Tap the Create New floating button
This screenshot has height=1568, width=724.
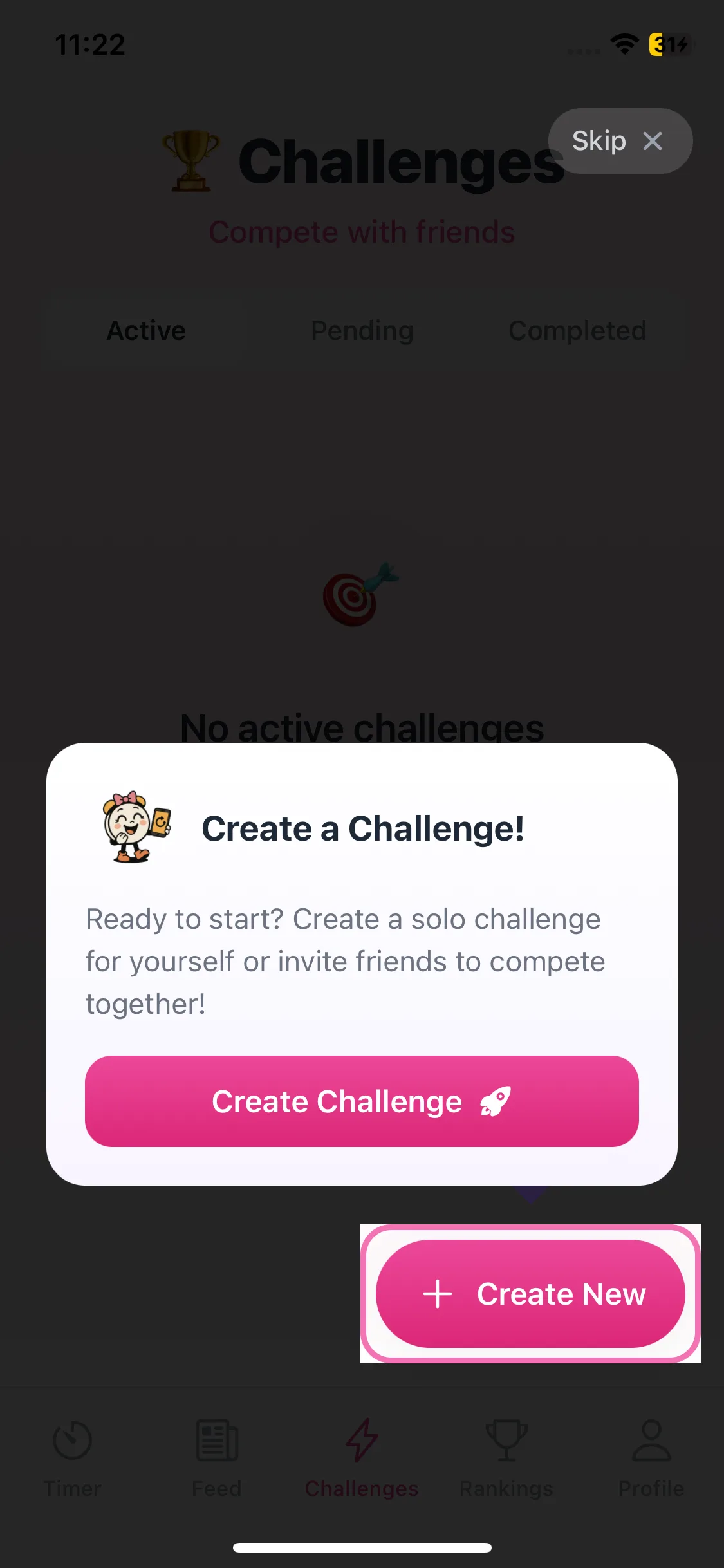coord(530,1294)
